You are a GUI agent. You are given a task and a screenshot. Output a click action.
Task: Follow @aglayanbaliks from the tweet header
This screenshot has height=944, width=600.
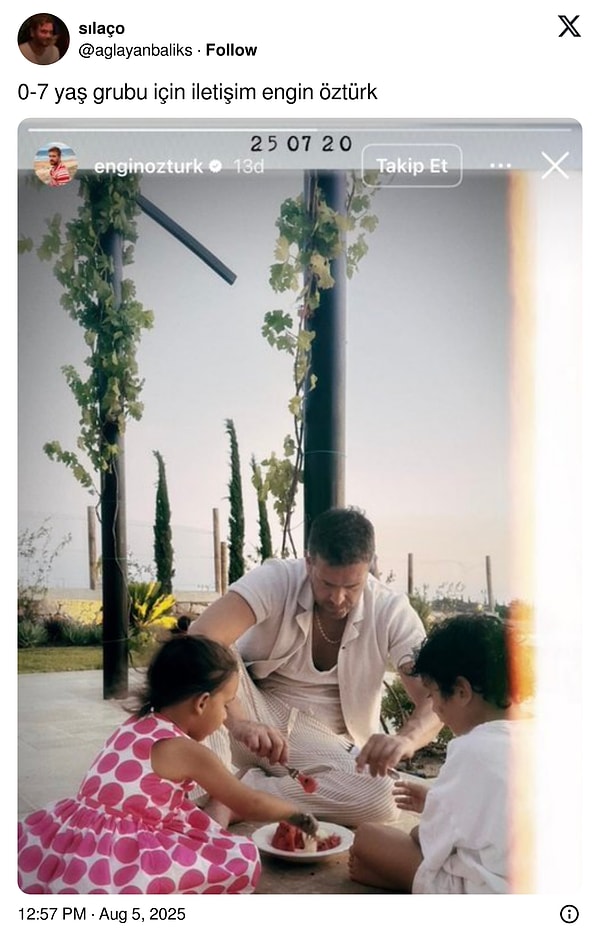pyautogui.click(x=231, y=50)
